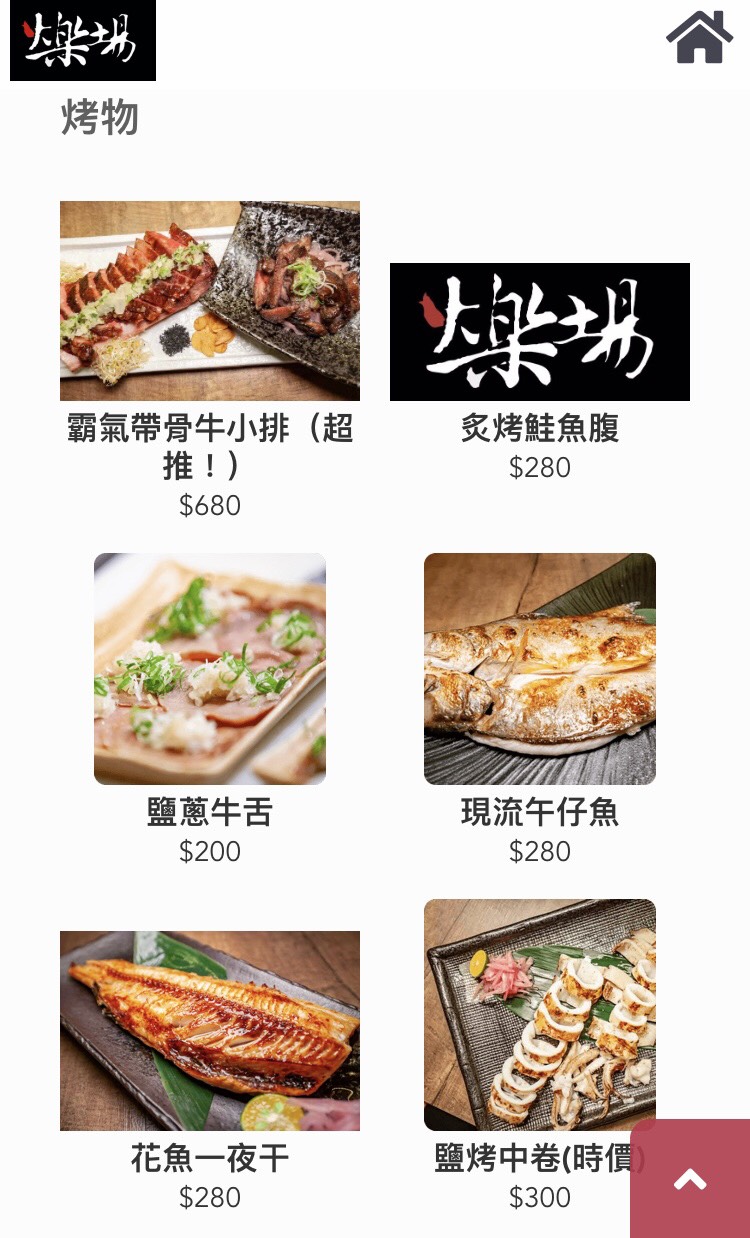Select the 鹽蔥牛舌 dish

pos(210,669)
